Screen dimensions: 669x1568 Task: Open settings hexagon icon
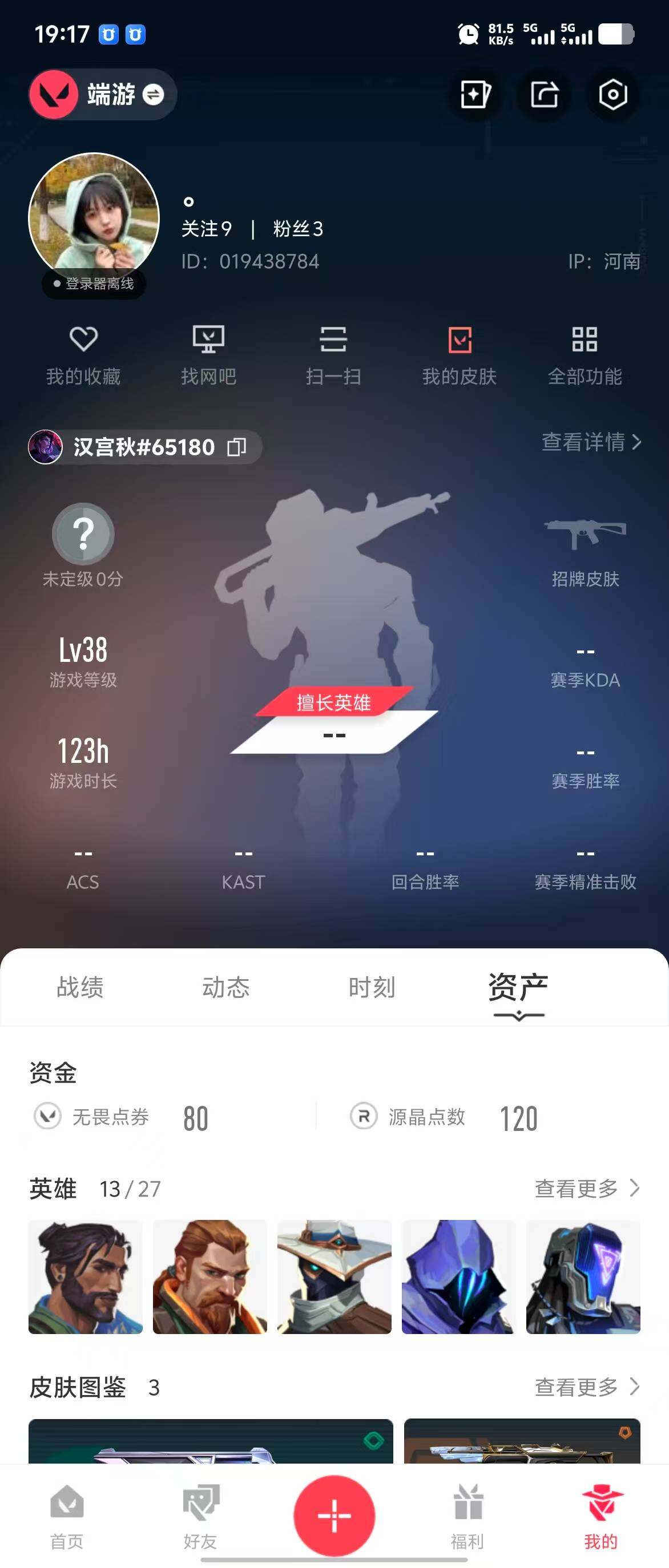pos(612,95)
